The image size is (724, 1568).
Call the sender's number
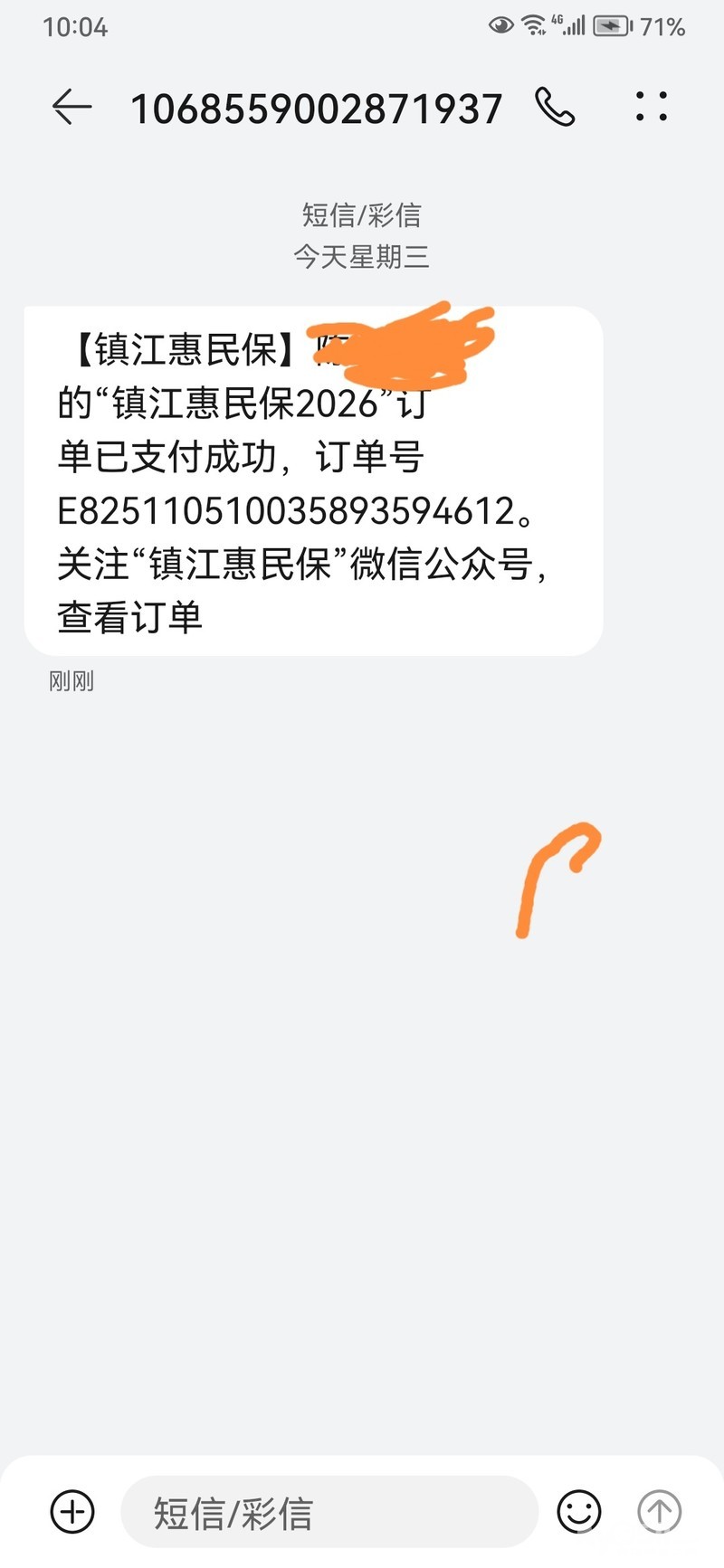tap(555, 108)
